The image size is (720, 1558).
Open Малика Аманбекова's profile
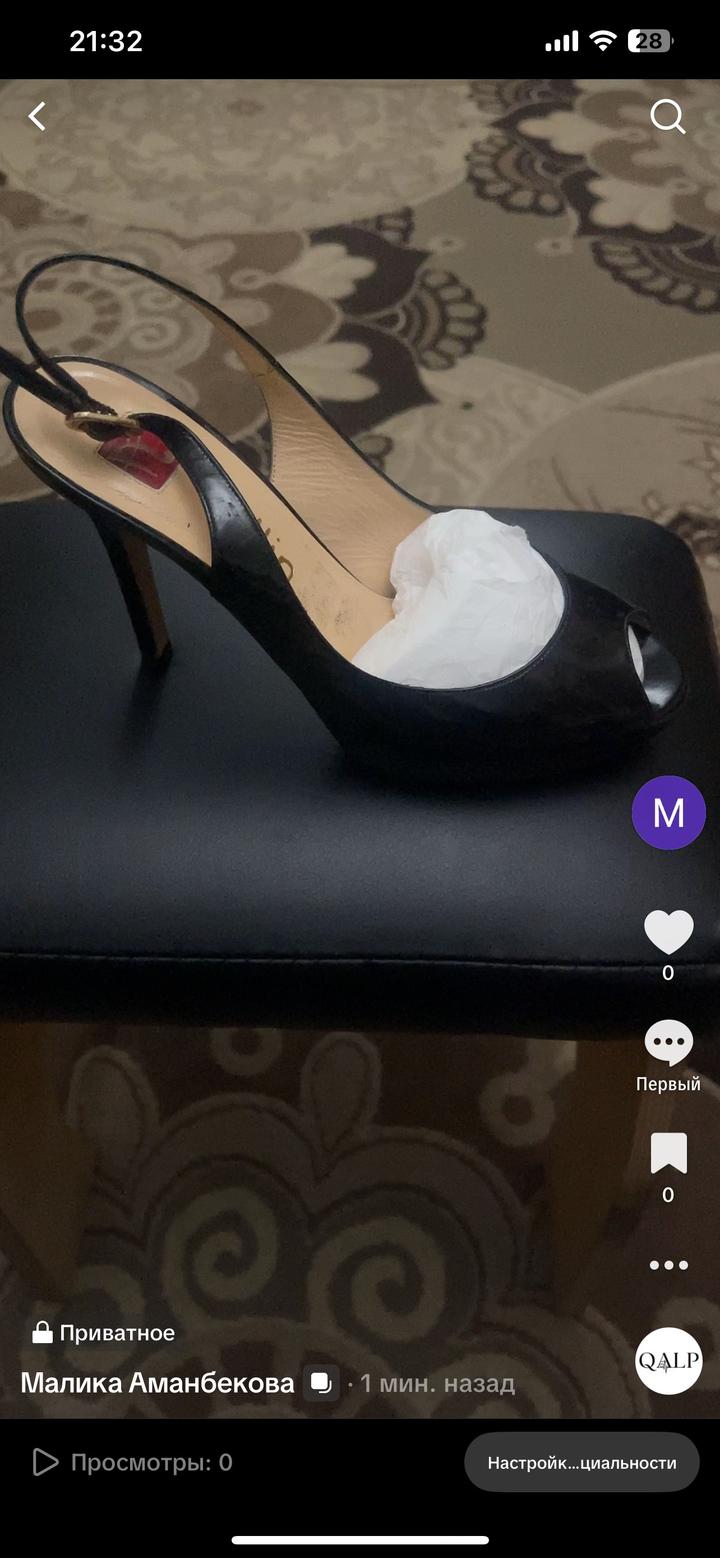point(157,1383)
